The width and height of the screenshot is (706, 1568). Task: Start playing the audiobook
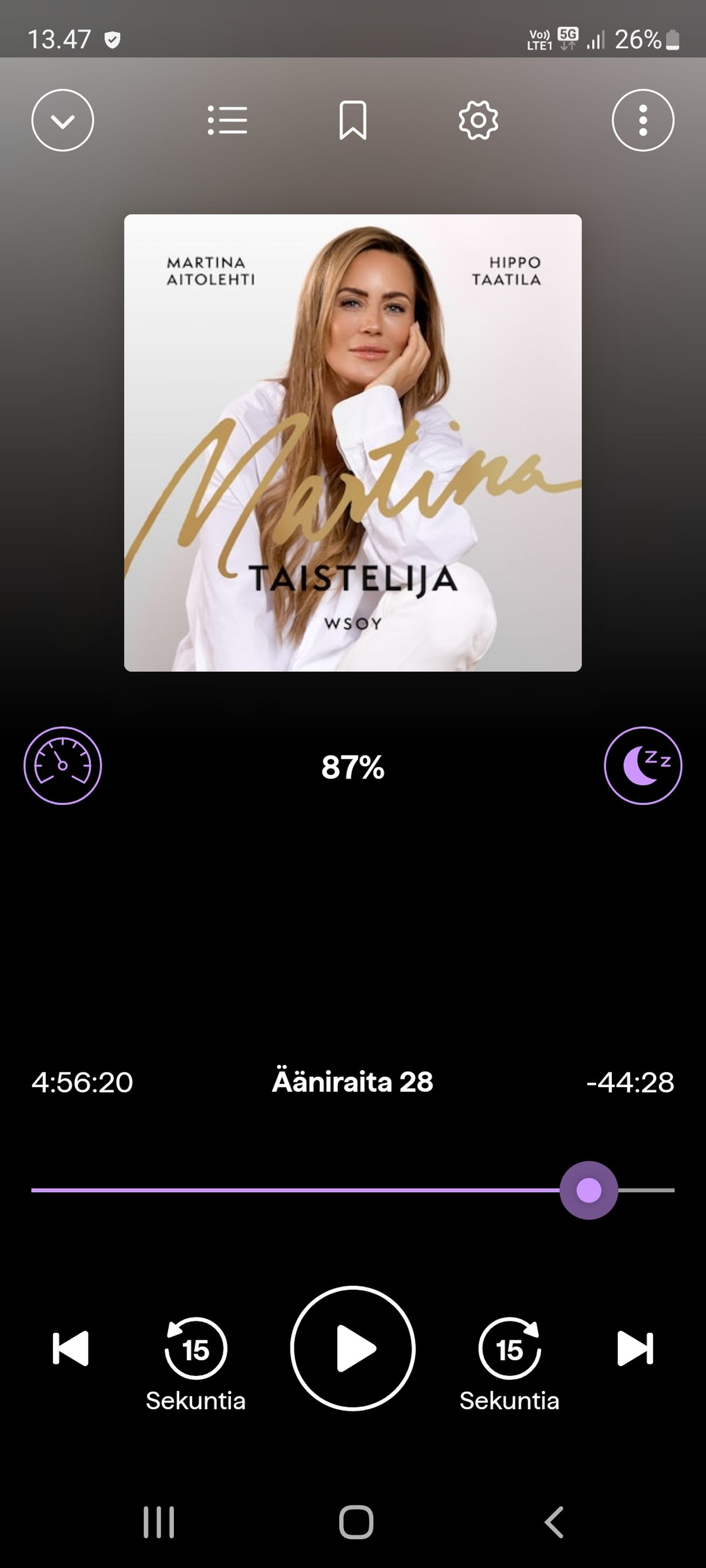point(352,1348)
